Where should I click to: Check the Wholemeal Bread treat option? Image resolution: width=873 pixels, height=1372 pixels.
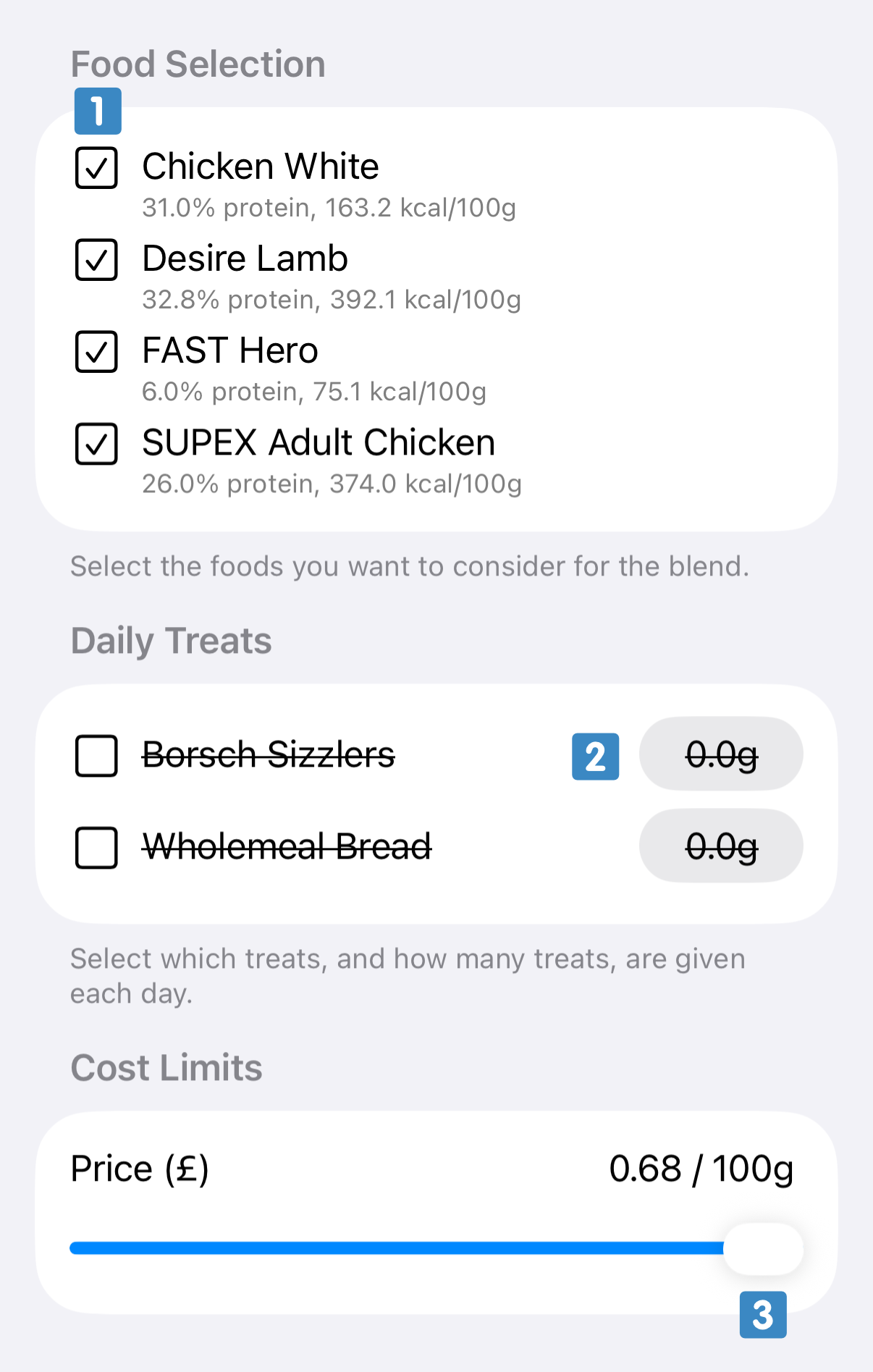(96, 848)
